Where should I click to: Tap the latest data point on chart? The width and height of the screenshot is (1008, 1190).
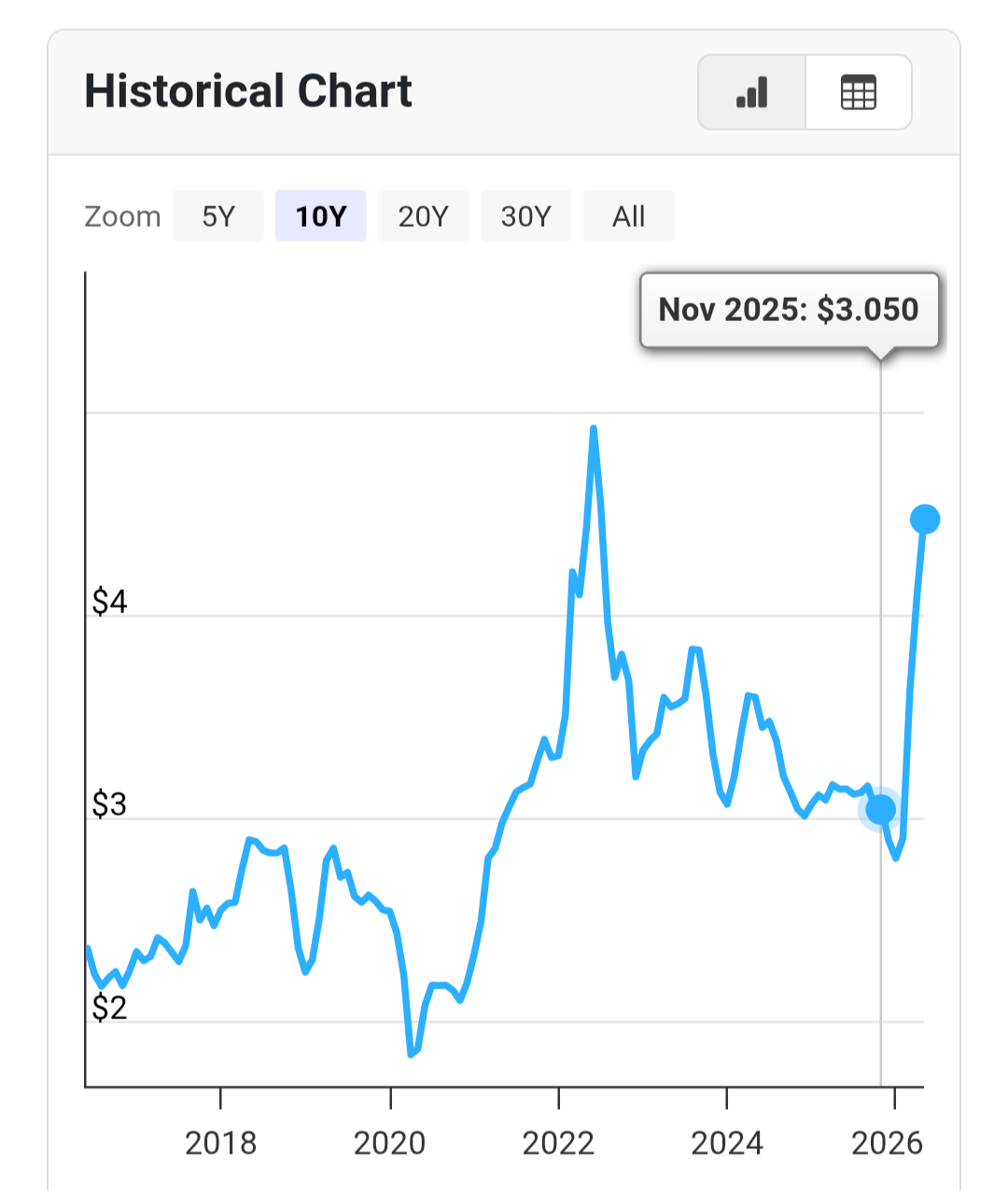click(925, 519)
